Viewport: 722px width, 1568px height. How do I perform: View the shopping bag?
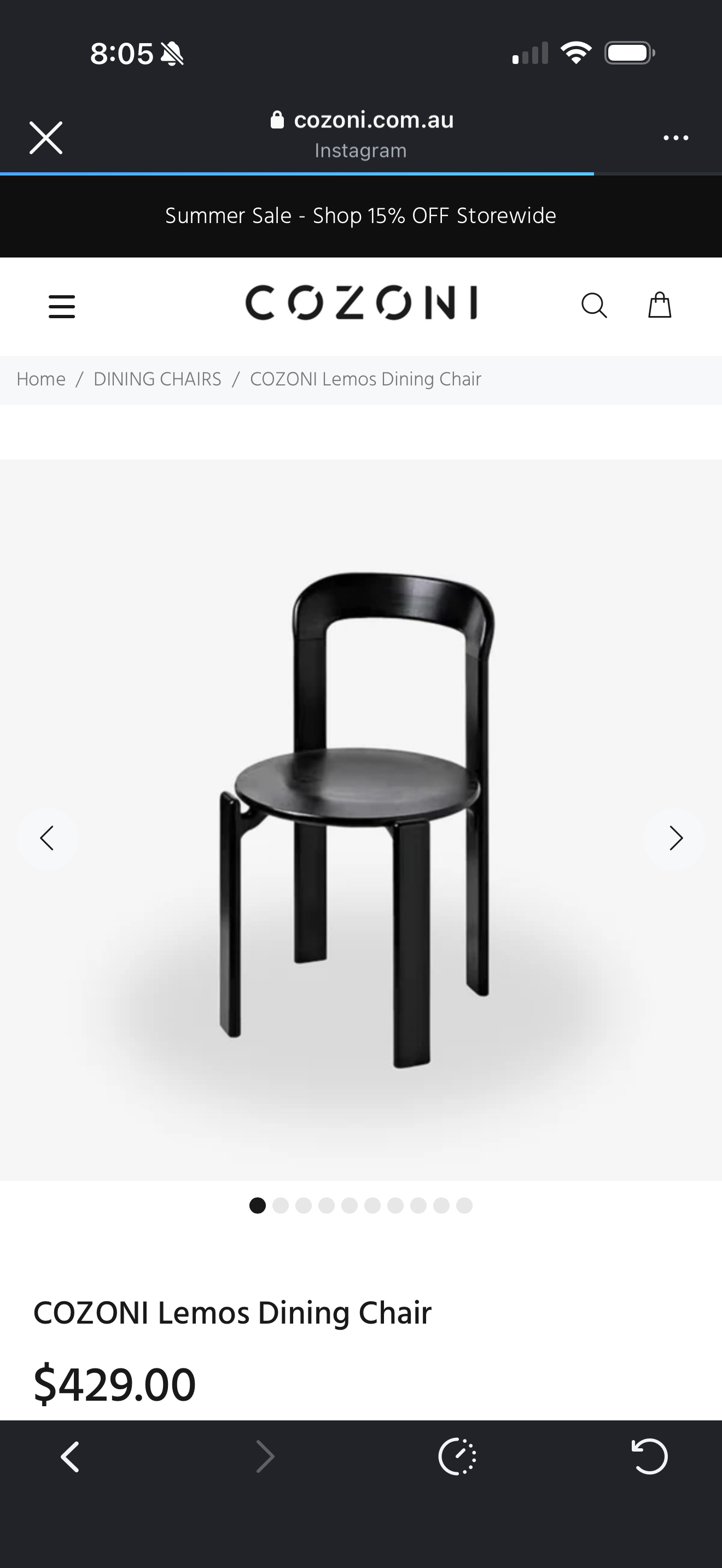[x=659, y=305]
